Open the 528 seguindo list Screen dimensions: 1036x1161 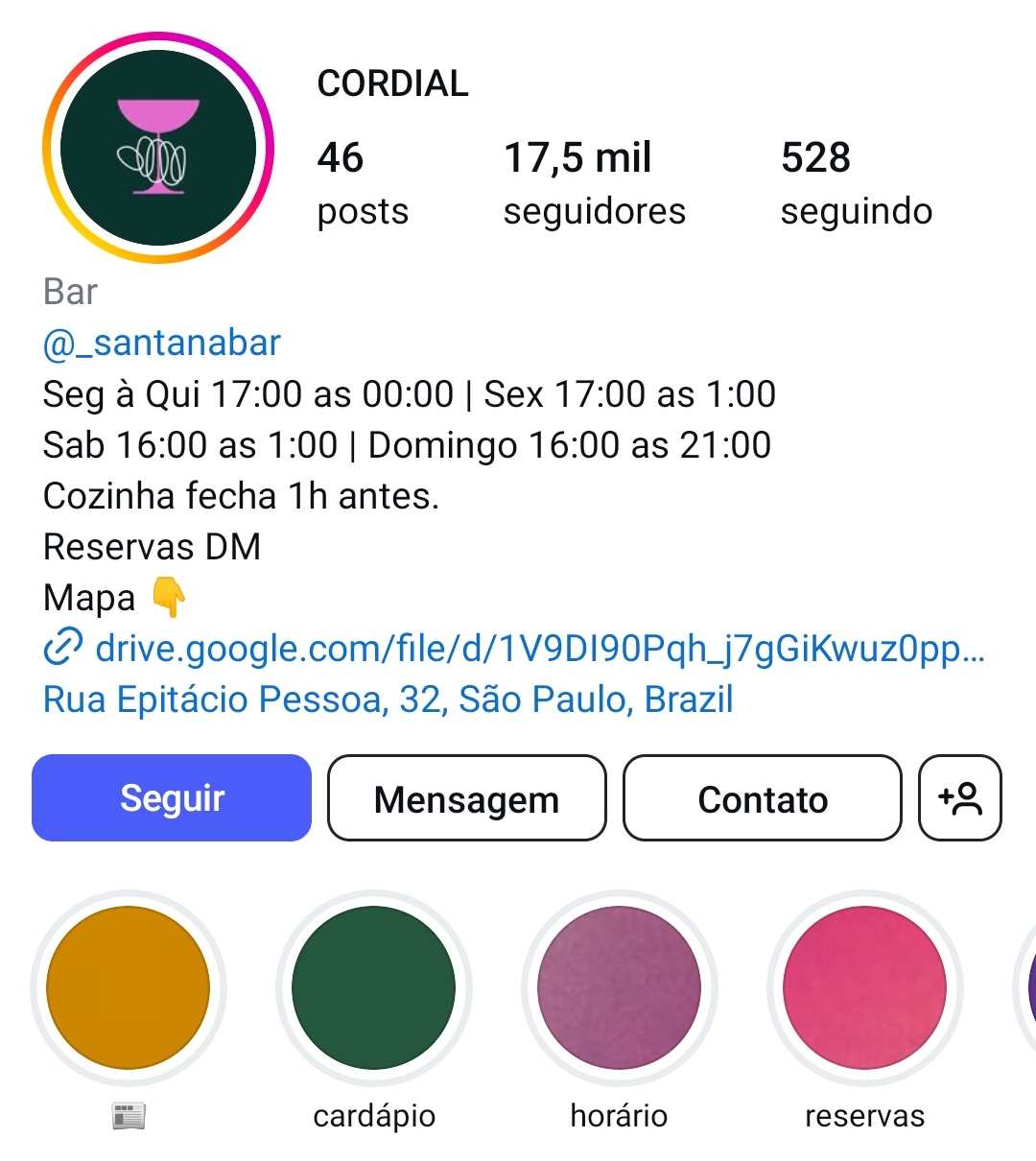tap(856, 182)
